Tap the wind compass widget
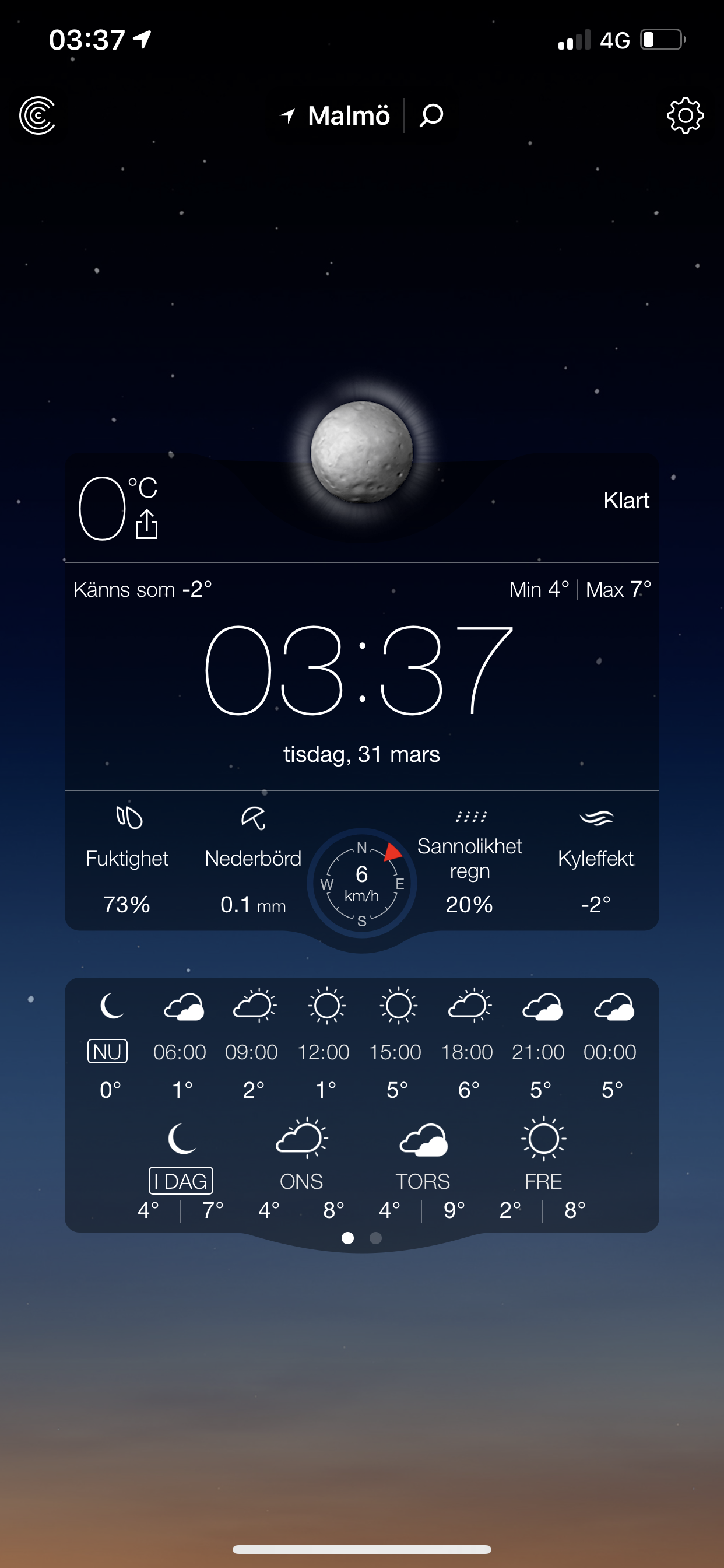This screenshot has width=724, height=1568. [x=362, y=884]
